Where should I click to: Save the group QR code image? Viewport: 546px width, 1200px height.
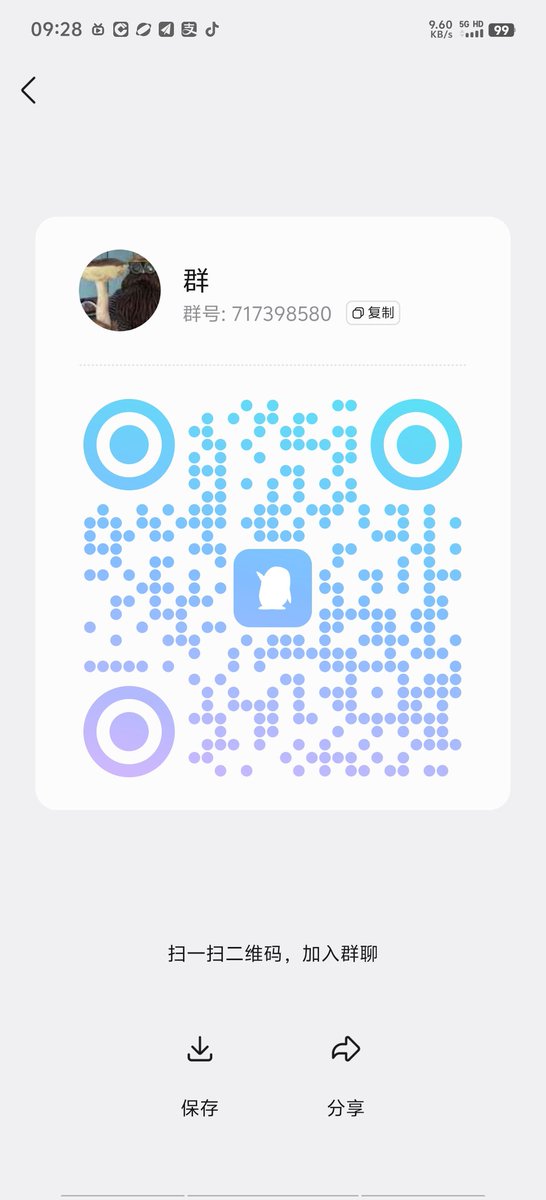[200, 1076]
